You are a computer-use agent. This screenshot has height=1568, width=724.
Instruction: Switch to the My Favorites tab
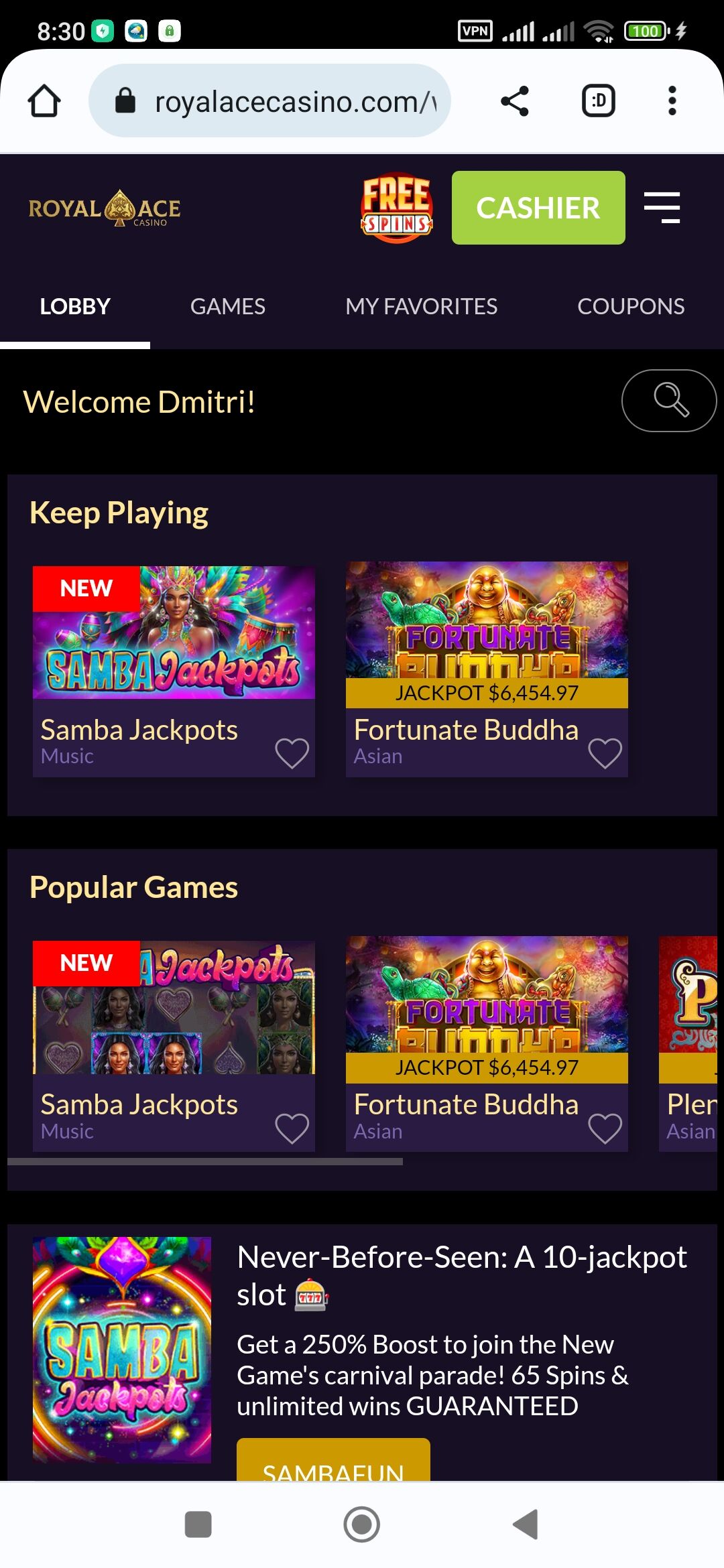[421, 306]
